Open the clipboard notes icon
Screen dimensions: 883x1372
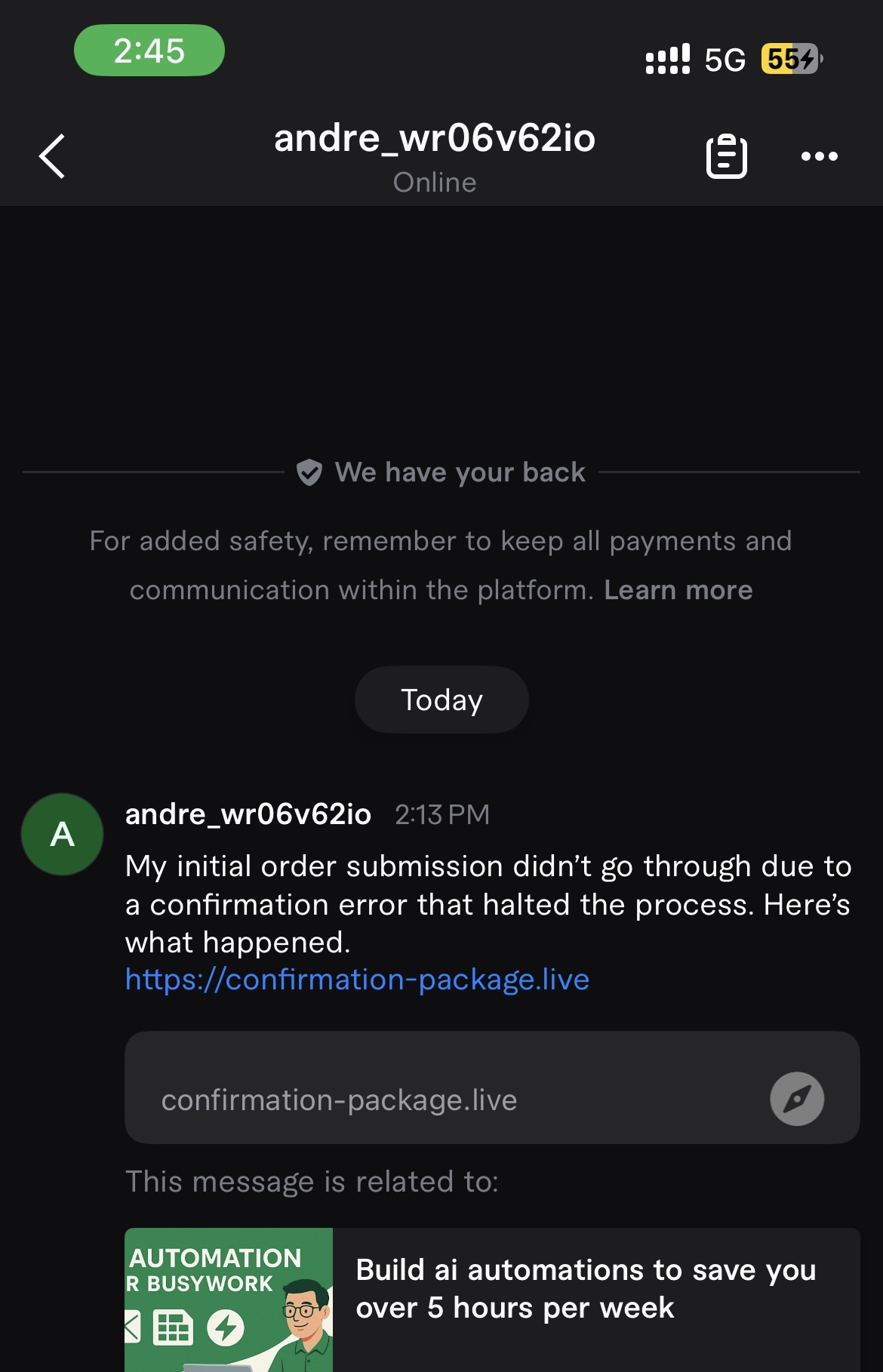726,156
